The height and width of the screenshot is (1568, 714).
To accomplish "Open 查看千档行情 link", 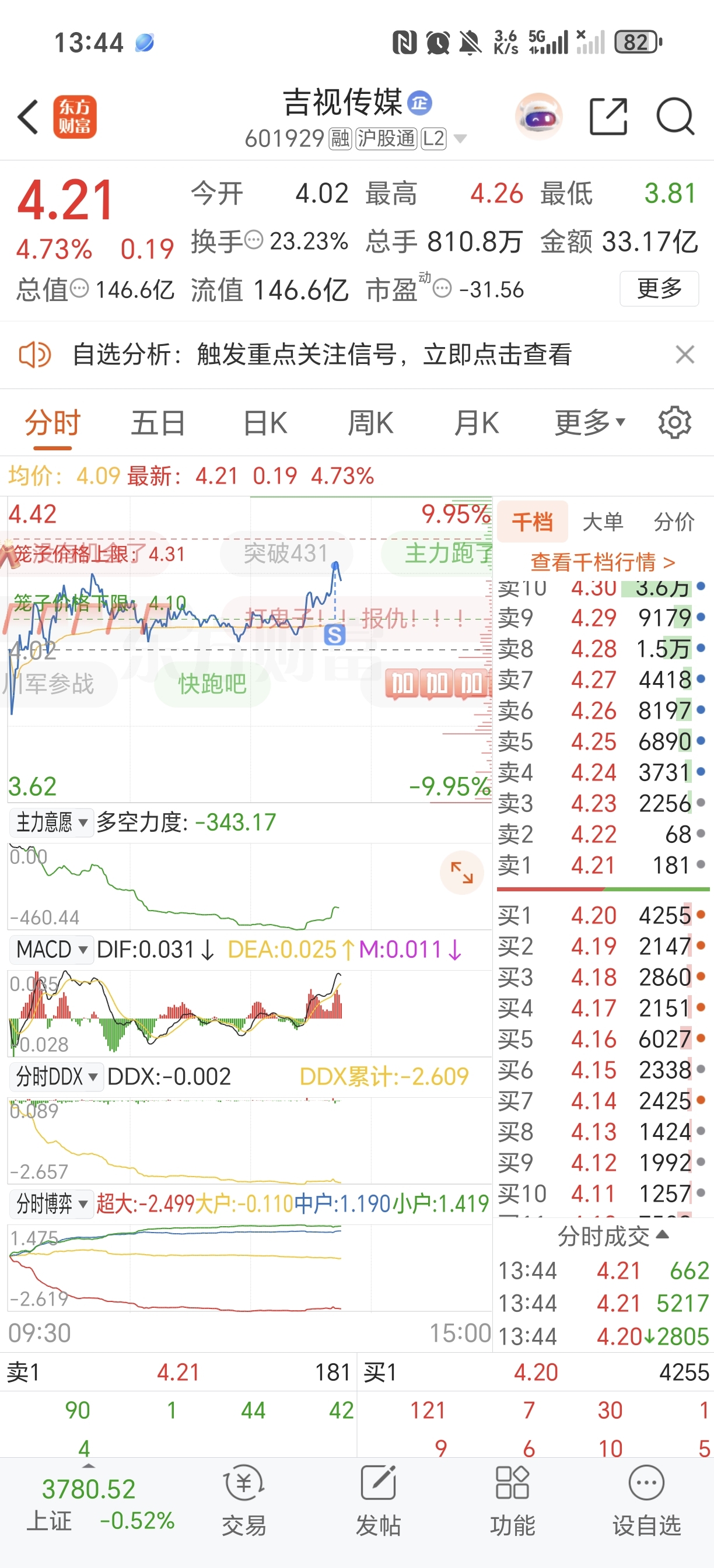I will point(603,561).
